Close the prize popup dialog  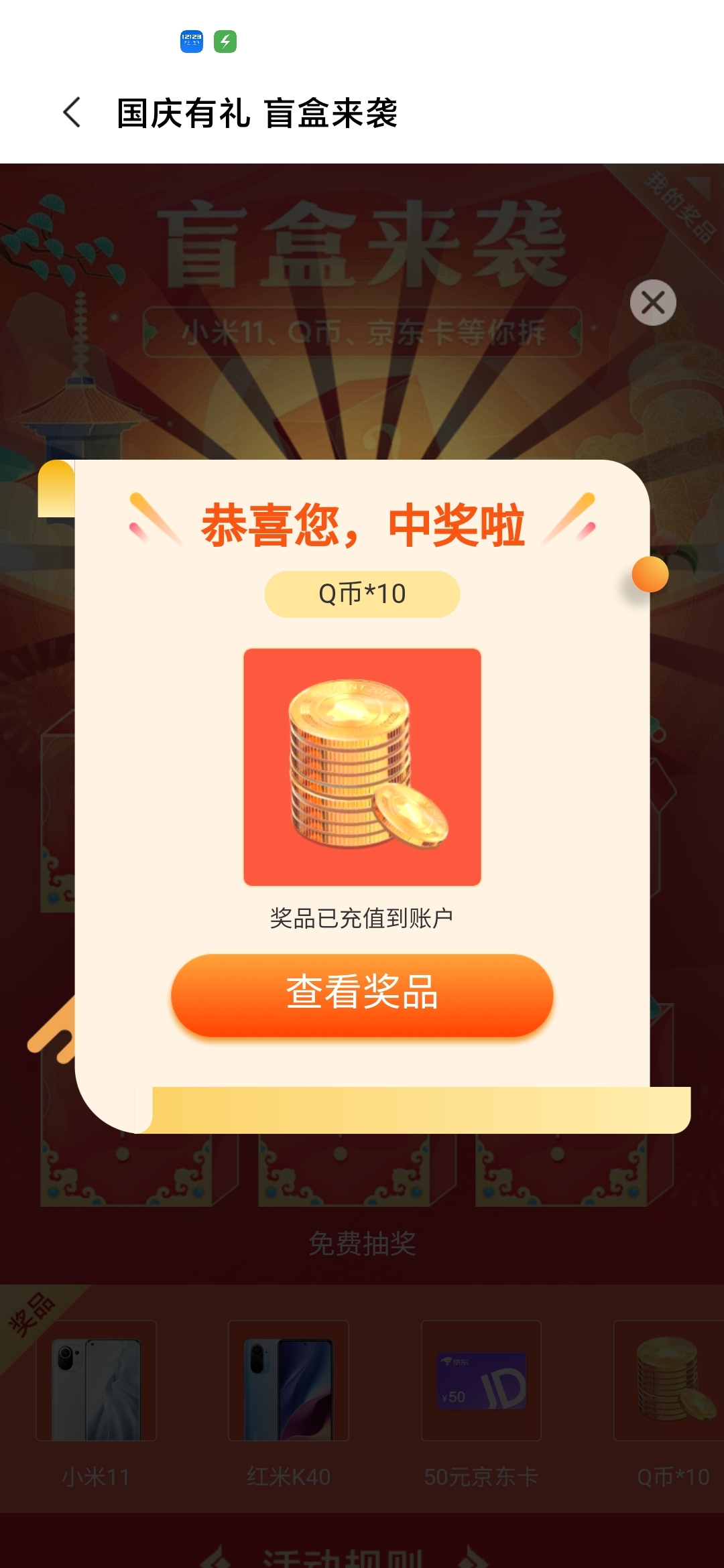pyautogui.click(x=653, y=303)
